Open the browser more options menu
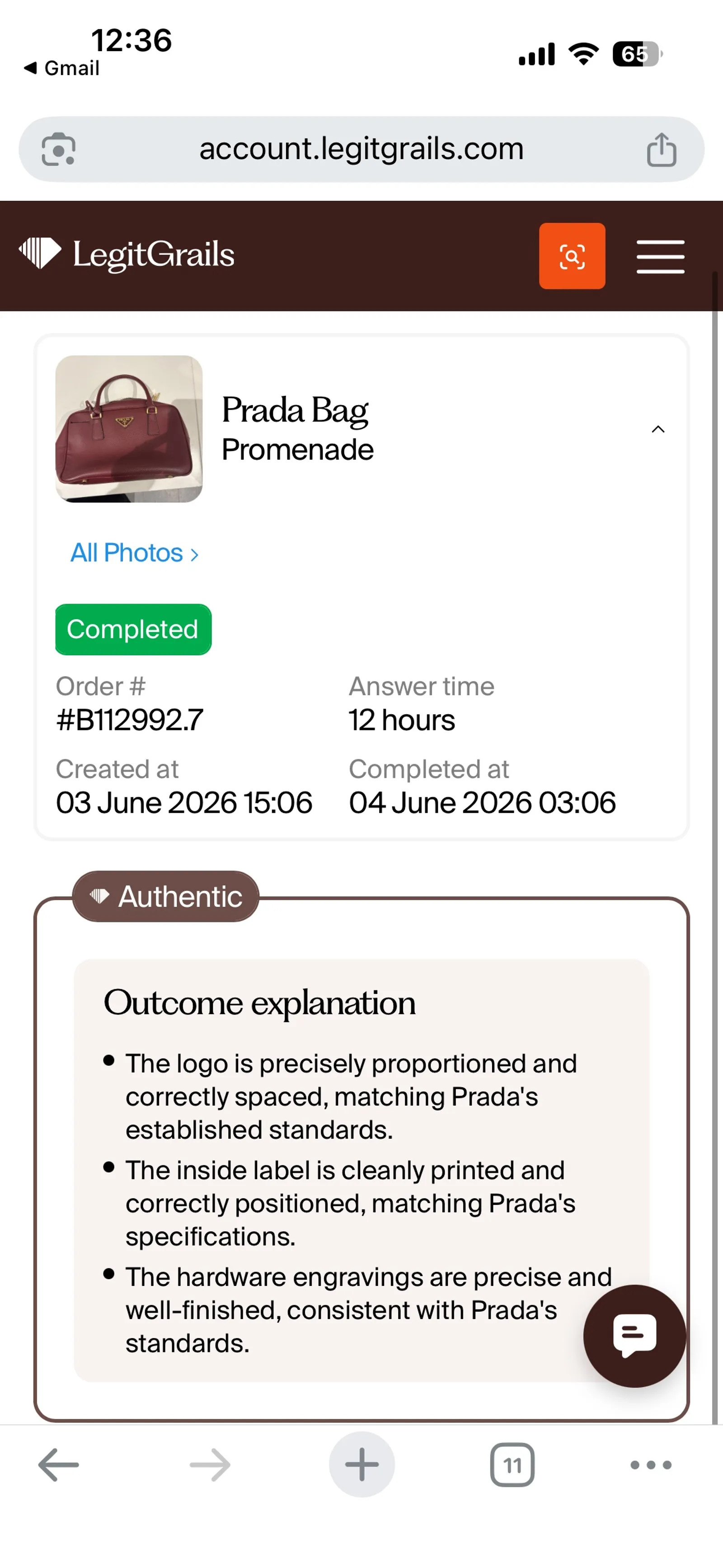Image resolution: width=723 pixels, height=1568 pixels. coord(651,1464)
